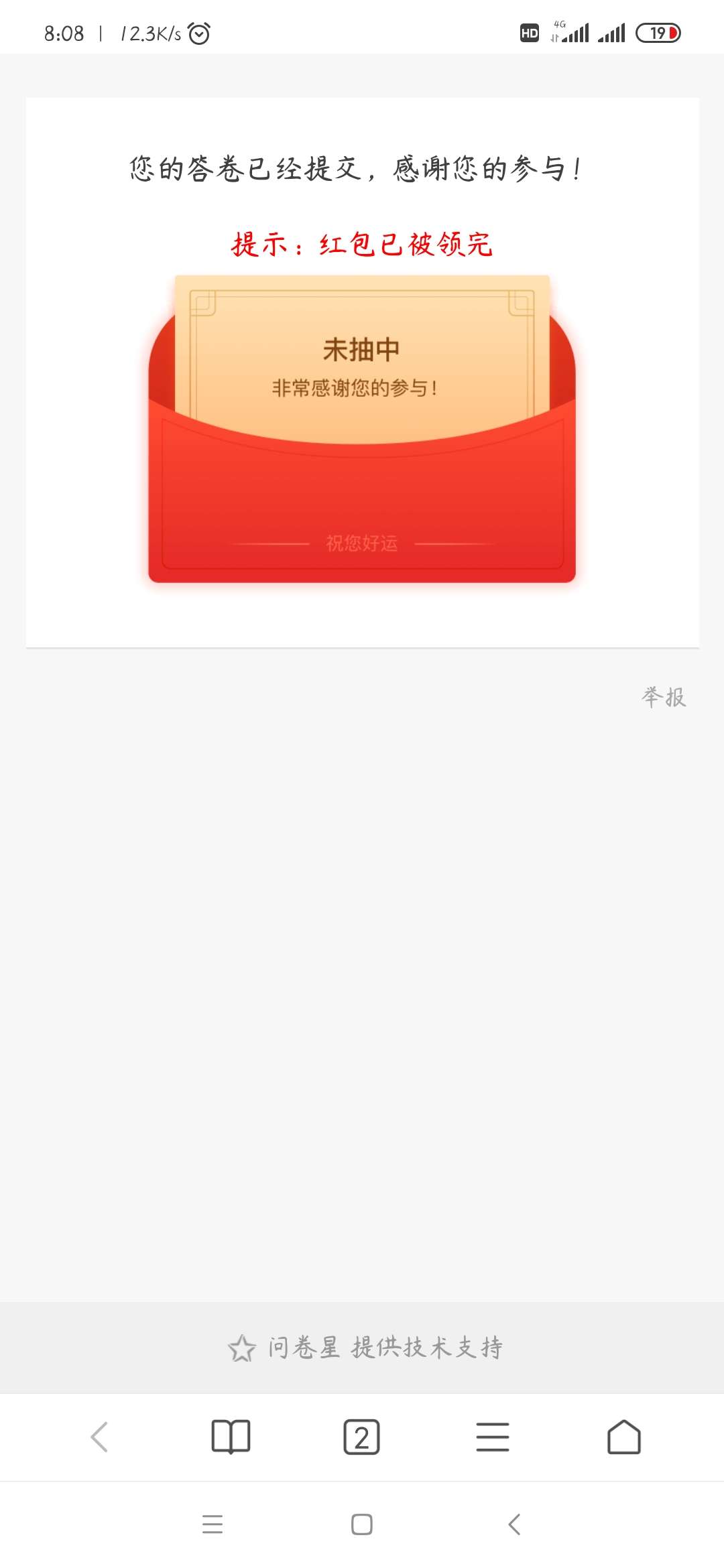Viewport: 724px width, 1568px height.
Task: Go back in the browser toolbar
Action: pos(99,1437)
